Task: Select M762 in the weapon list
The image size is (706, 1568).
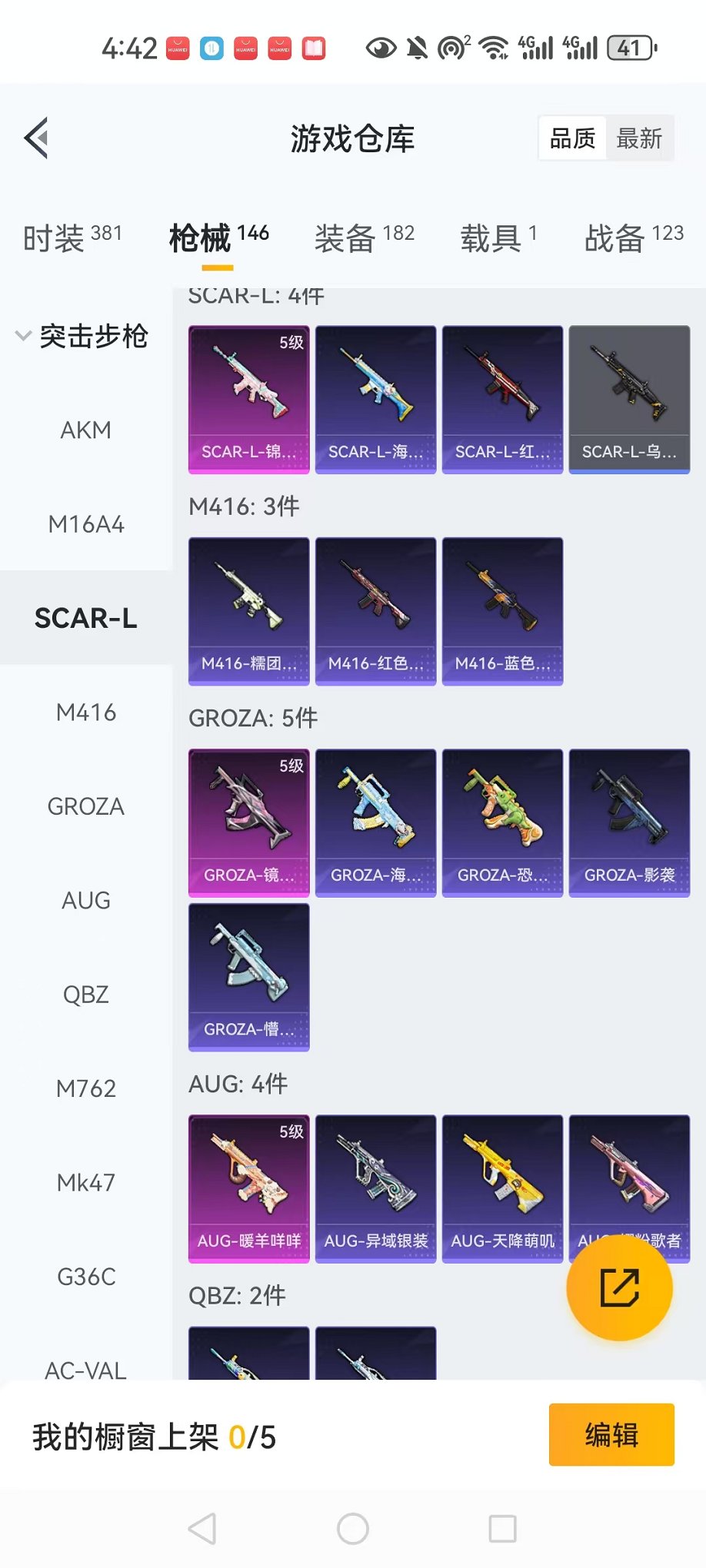Action: 86,1088
